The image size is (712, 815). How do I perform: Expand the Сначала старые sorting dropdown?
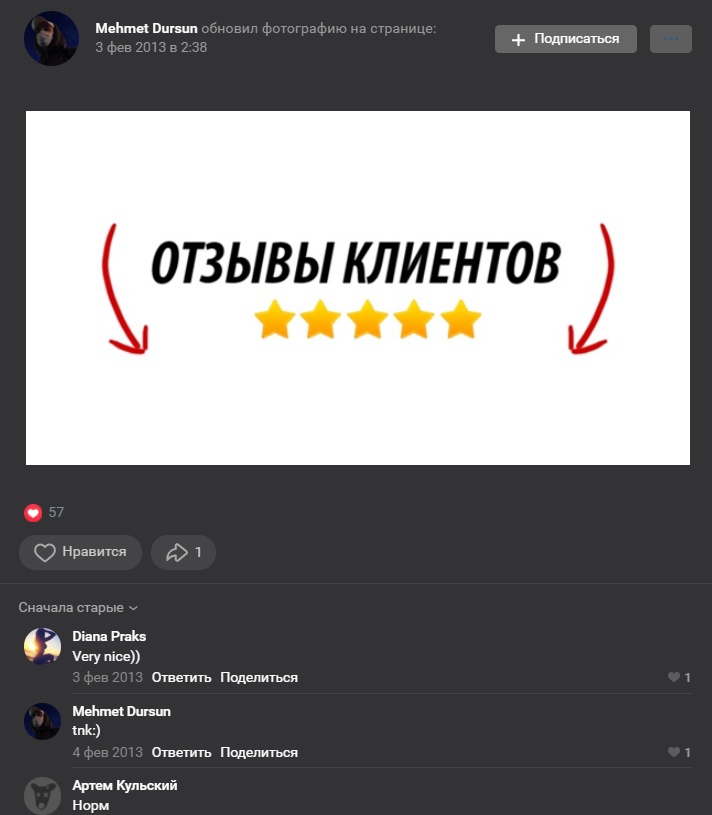[78, 607]
